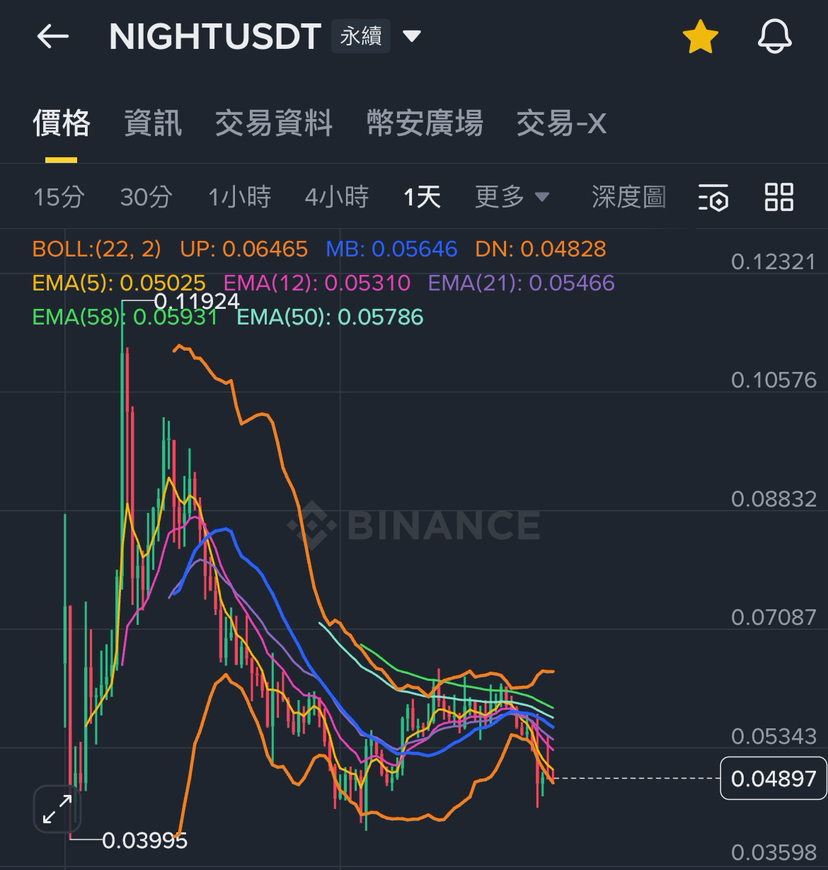Screen dimensions: 828x870
Task: Open the 交易-X tab
Action: coord(561,123)
